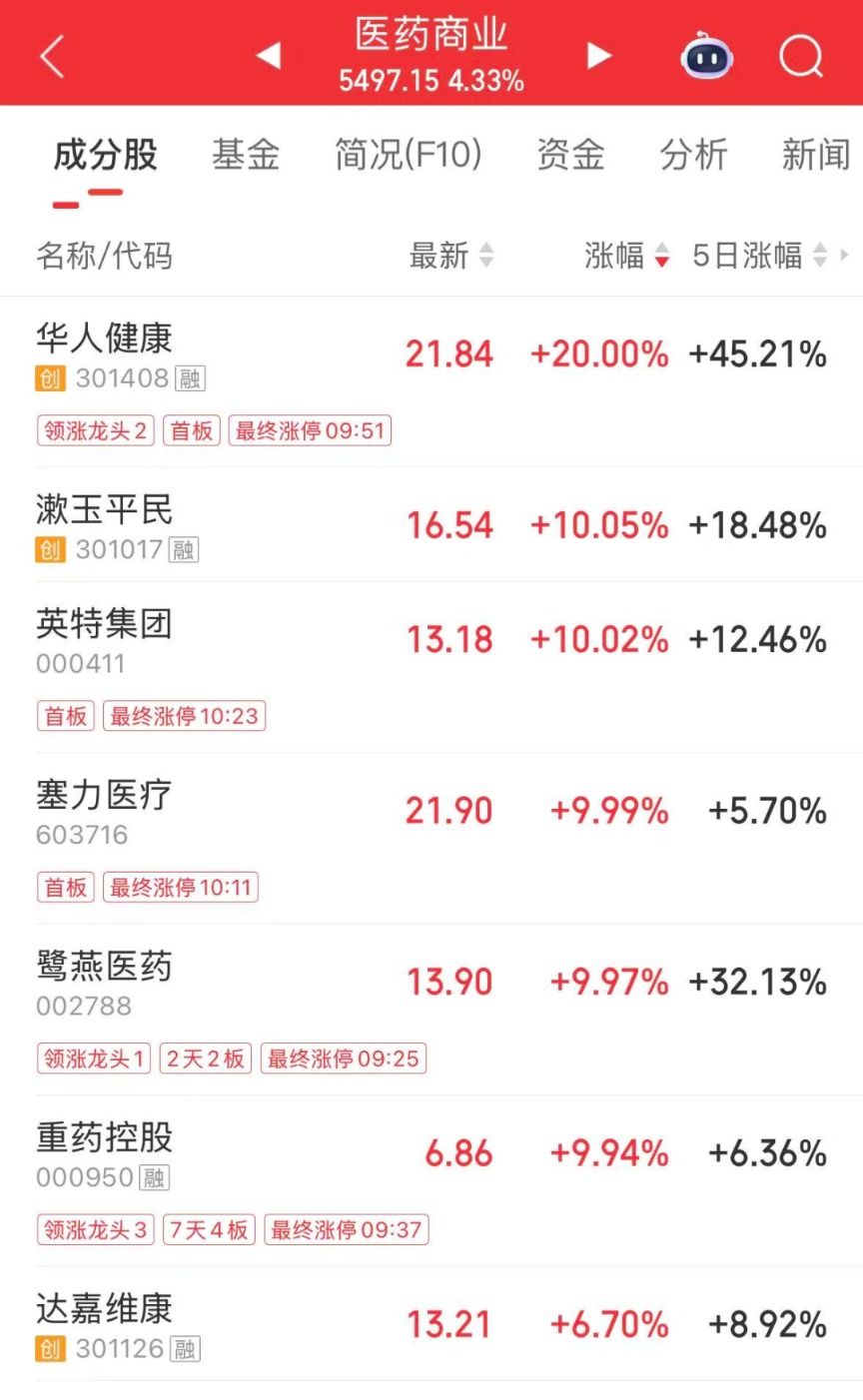Sort stocks by 涨幅 column
Screen dimensions: 863x1400
(x=626, y=256)
